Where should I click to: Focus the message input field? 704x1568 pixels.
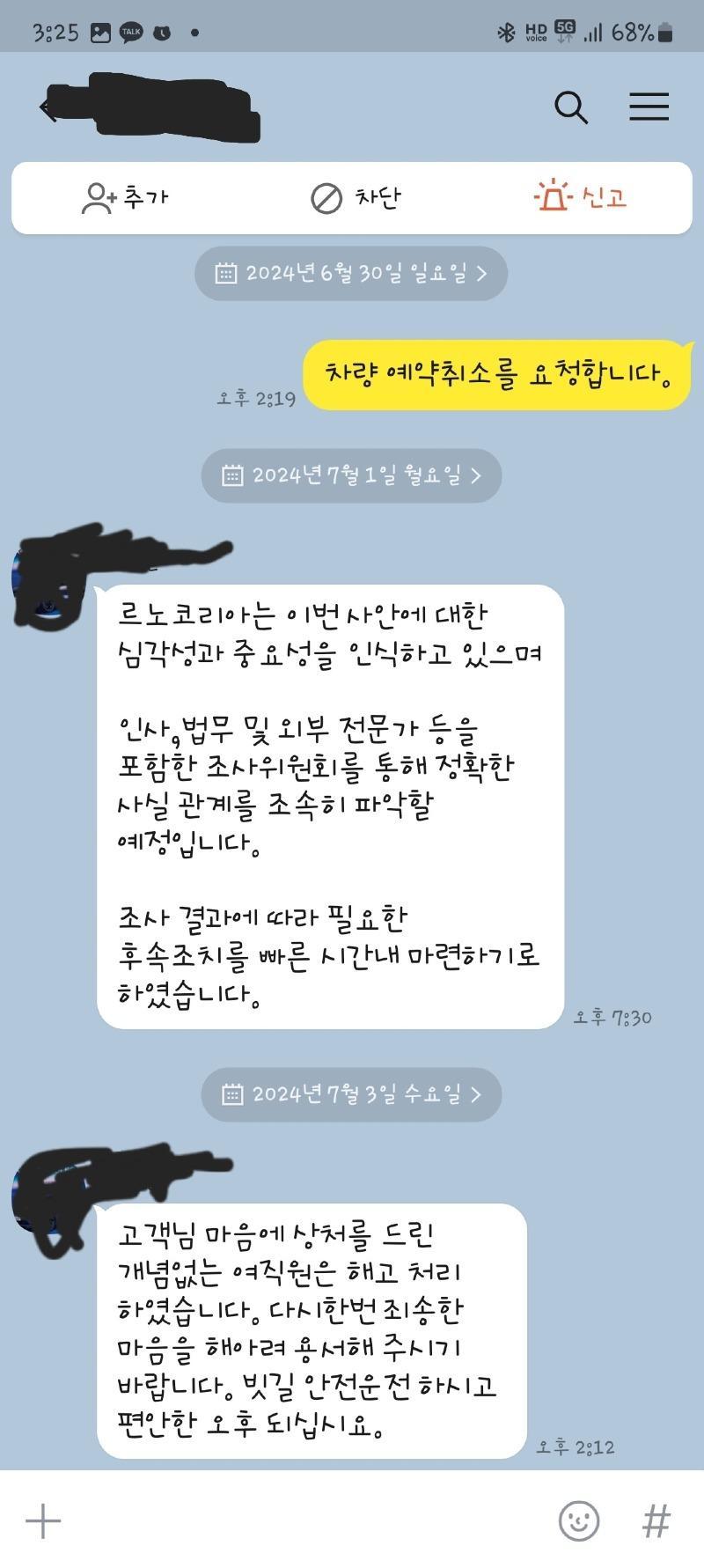(299, 1520)
